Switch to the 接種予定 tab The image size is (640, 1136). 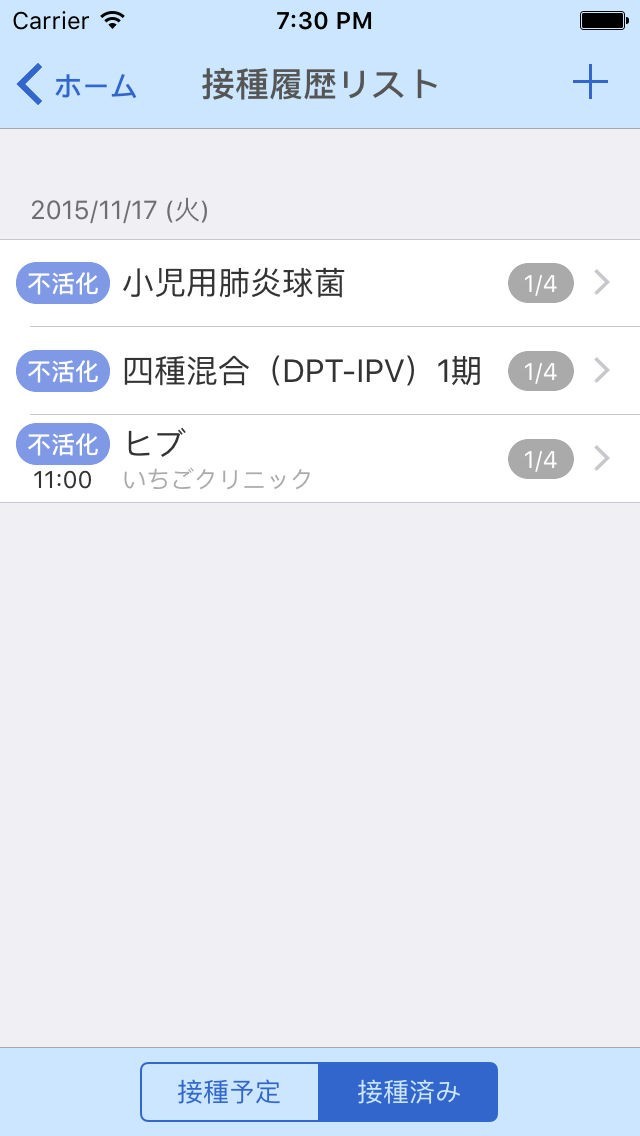[230, 1092]
